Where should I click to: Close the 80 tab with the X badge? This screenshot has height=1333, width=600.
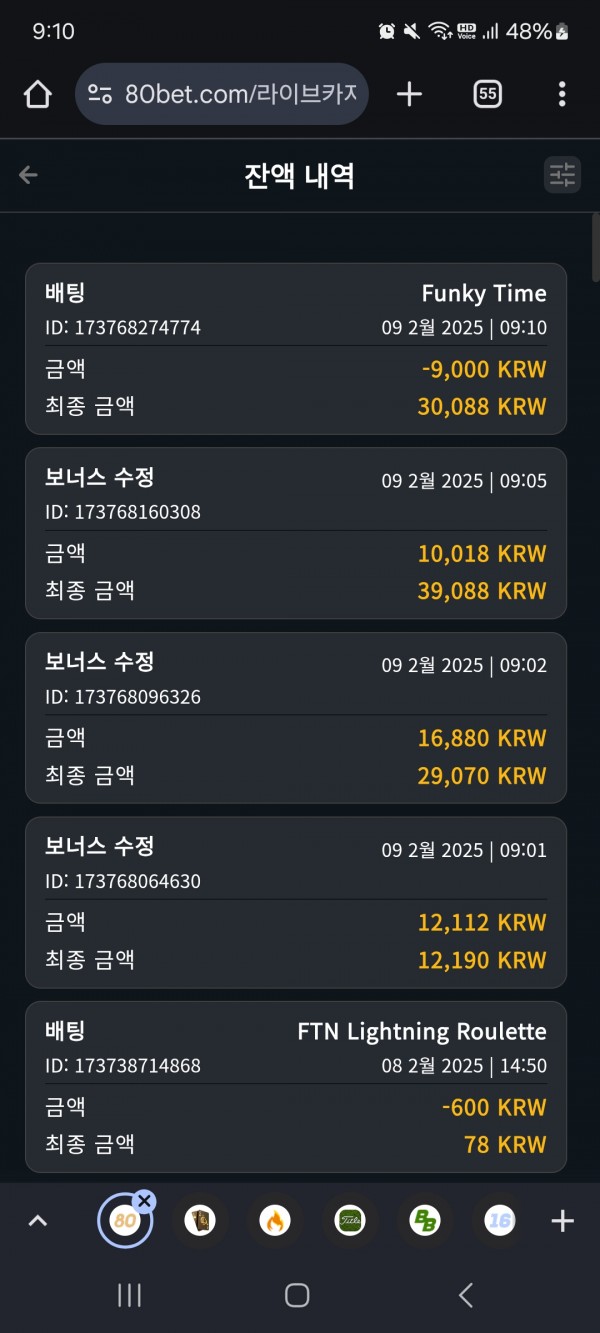click(x=144, y=1201)
